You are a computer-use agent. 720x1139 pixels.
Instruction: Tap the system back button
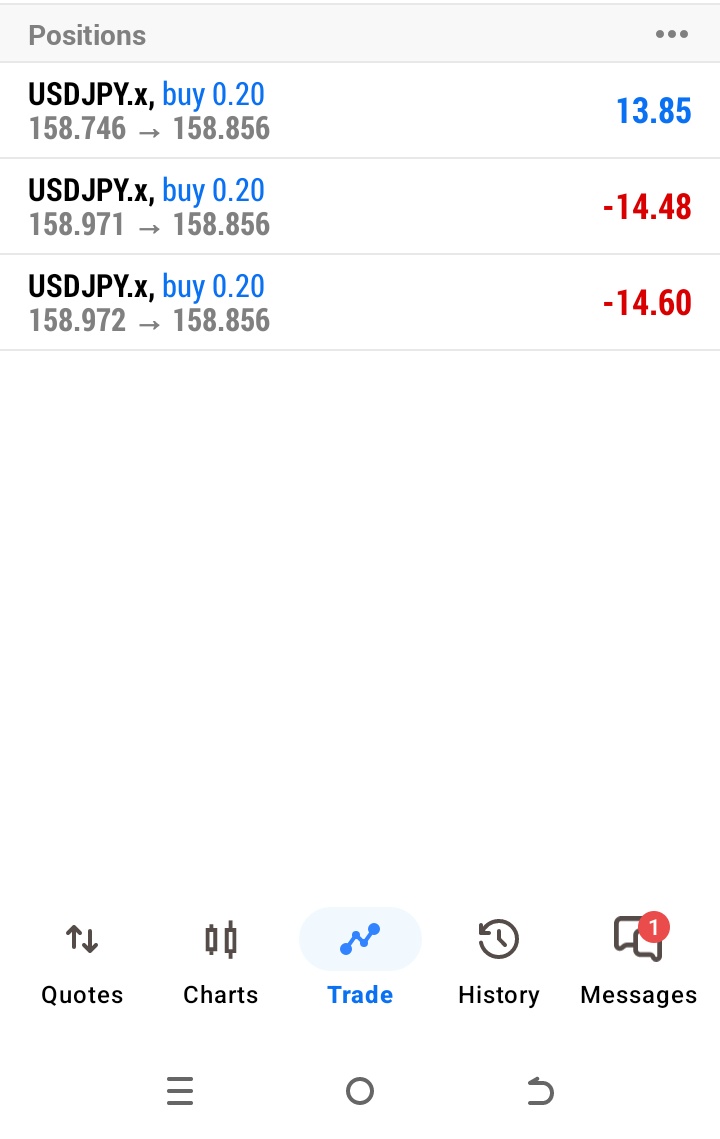[x=540, y=1091]
